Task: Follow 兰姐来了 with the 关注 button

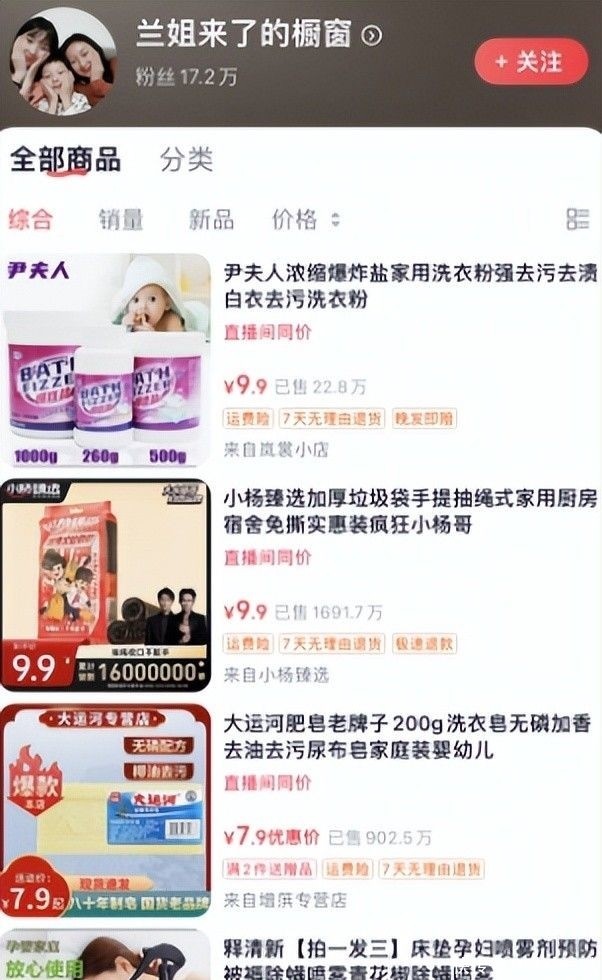Action: (x=530, y=62)
